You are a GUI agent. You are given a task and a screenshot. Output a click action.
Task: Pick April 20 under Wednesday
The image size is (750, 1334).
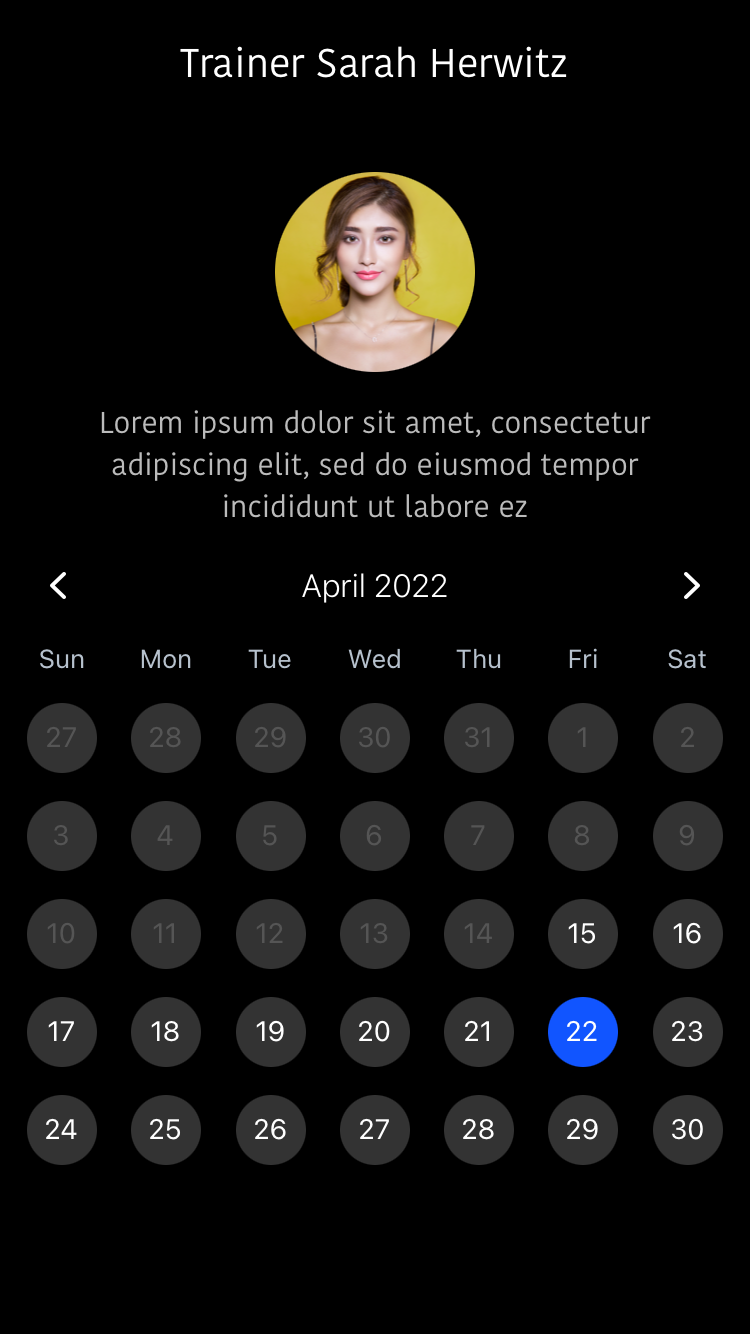coord(375,1031)
